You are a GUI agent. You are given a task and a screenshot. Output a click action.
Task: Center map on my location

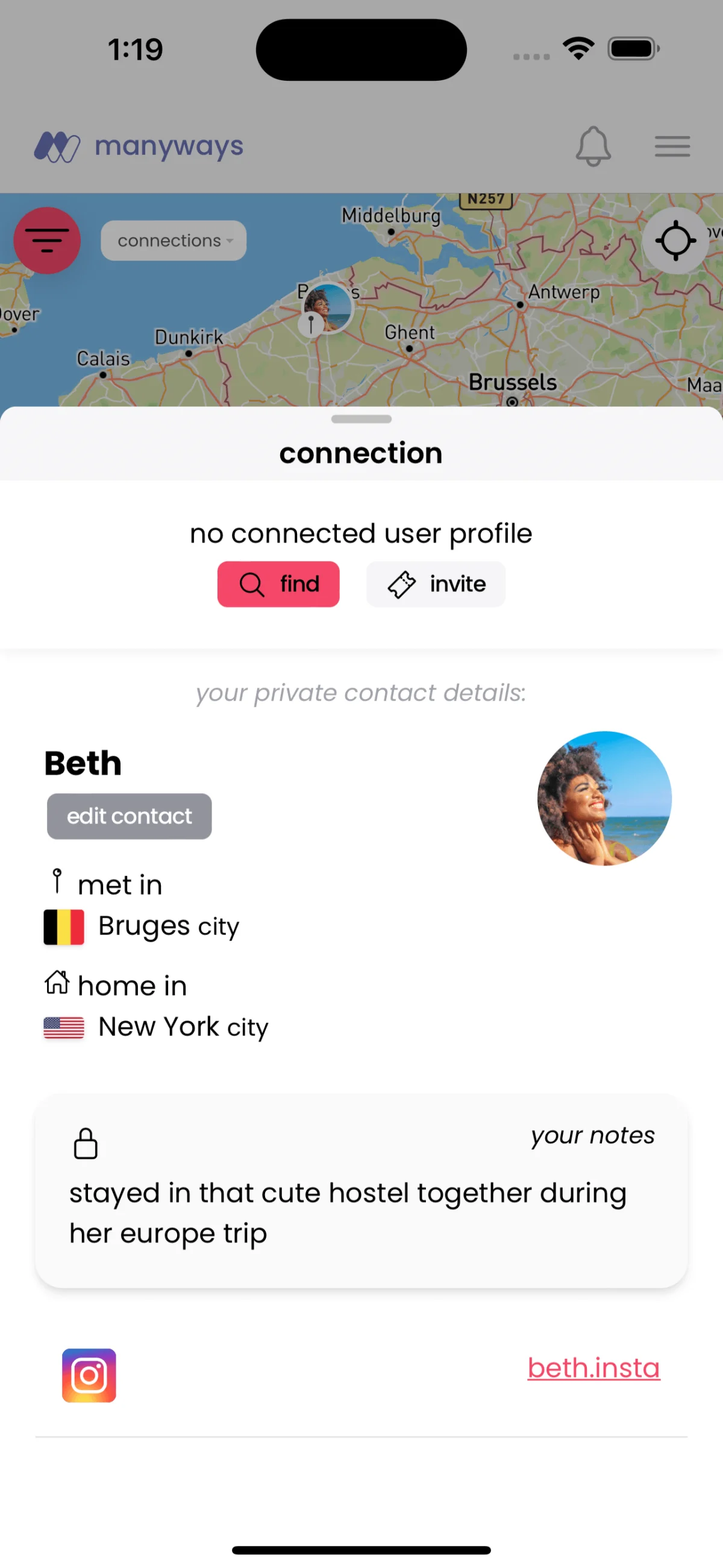click(x=675, y=241)
